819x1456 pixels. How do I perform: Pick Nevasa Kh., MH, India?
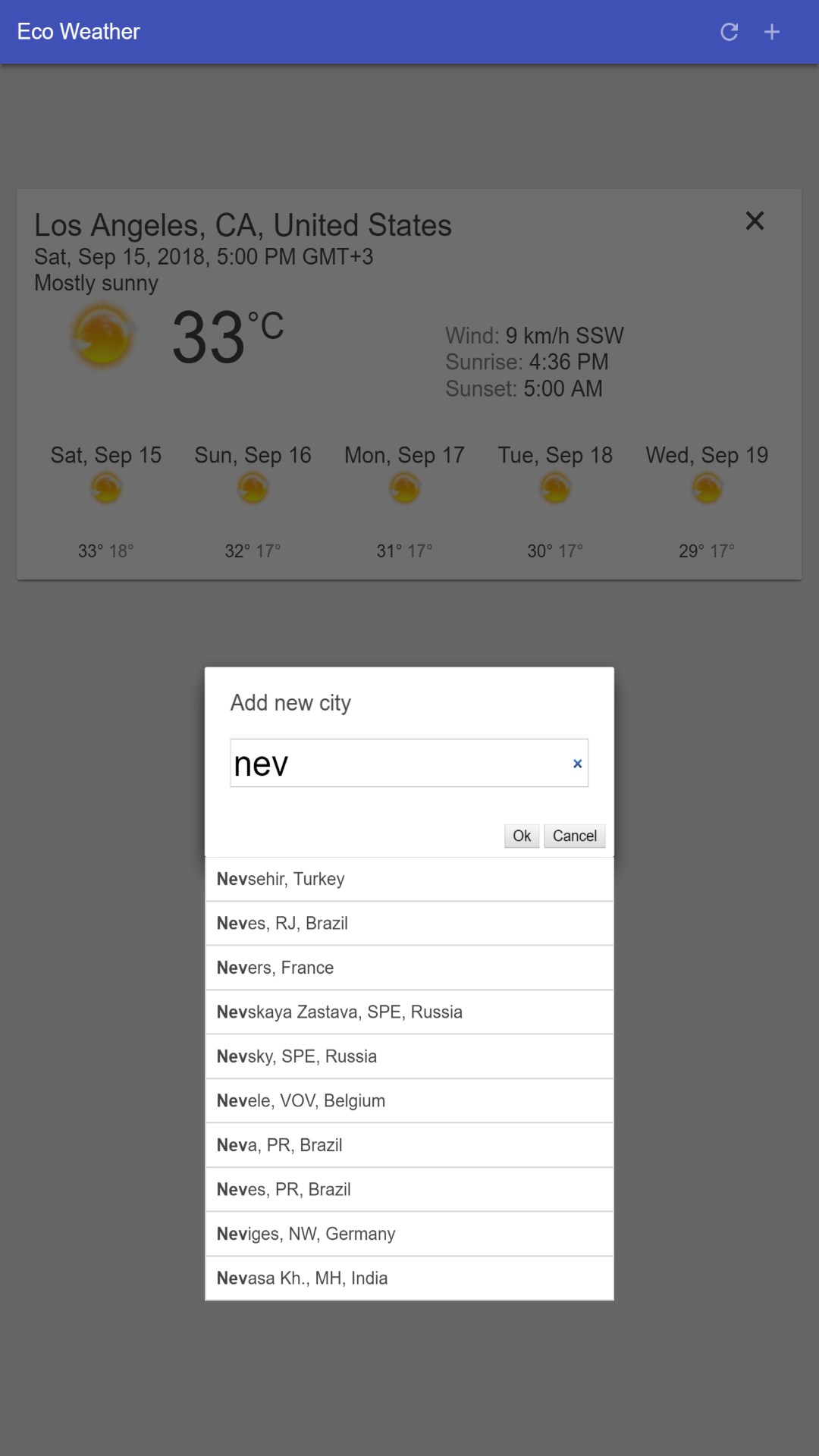click(409, 1279)
